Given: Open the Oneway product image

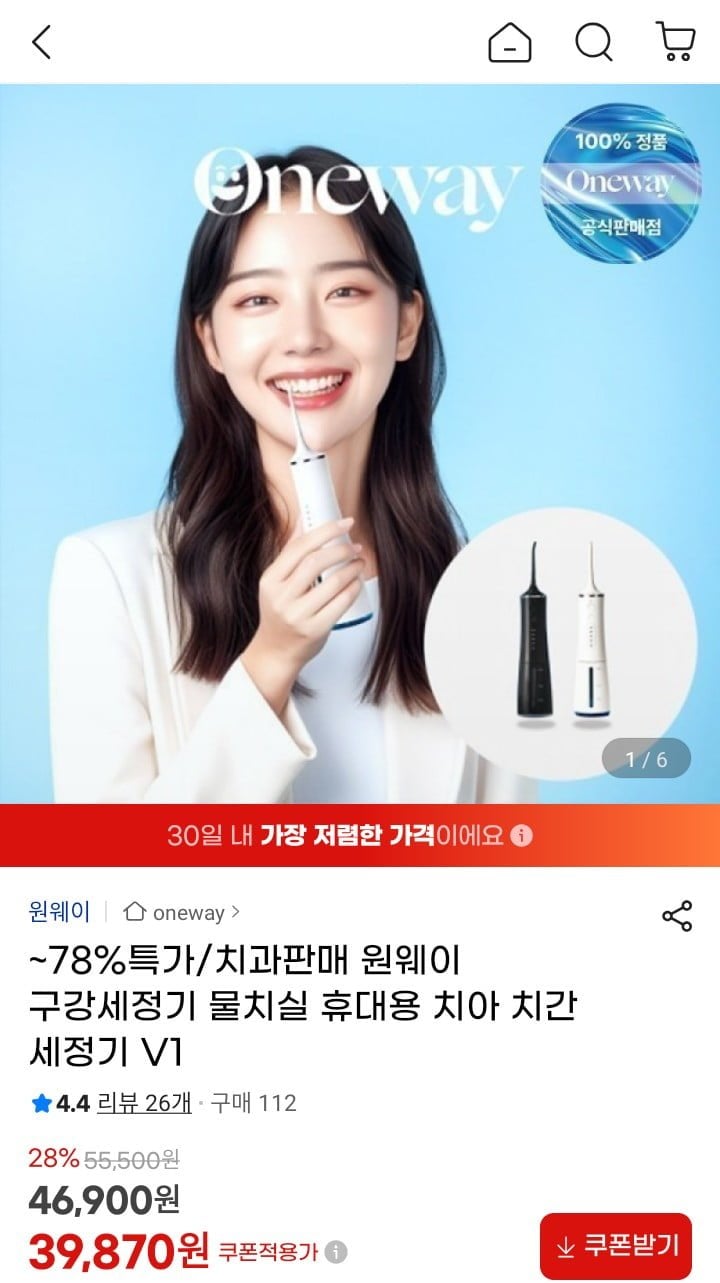Looking at the screenshot, I should (360, 445).
